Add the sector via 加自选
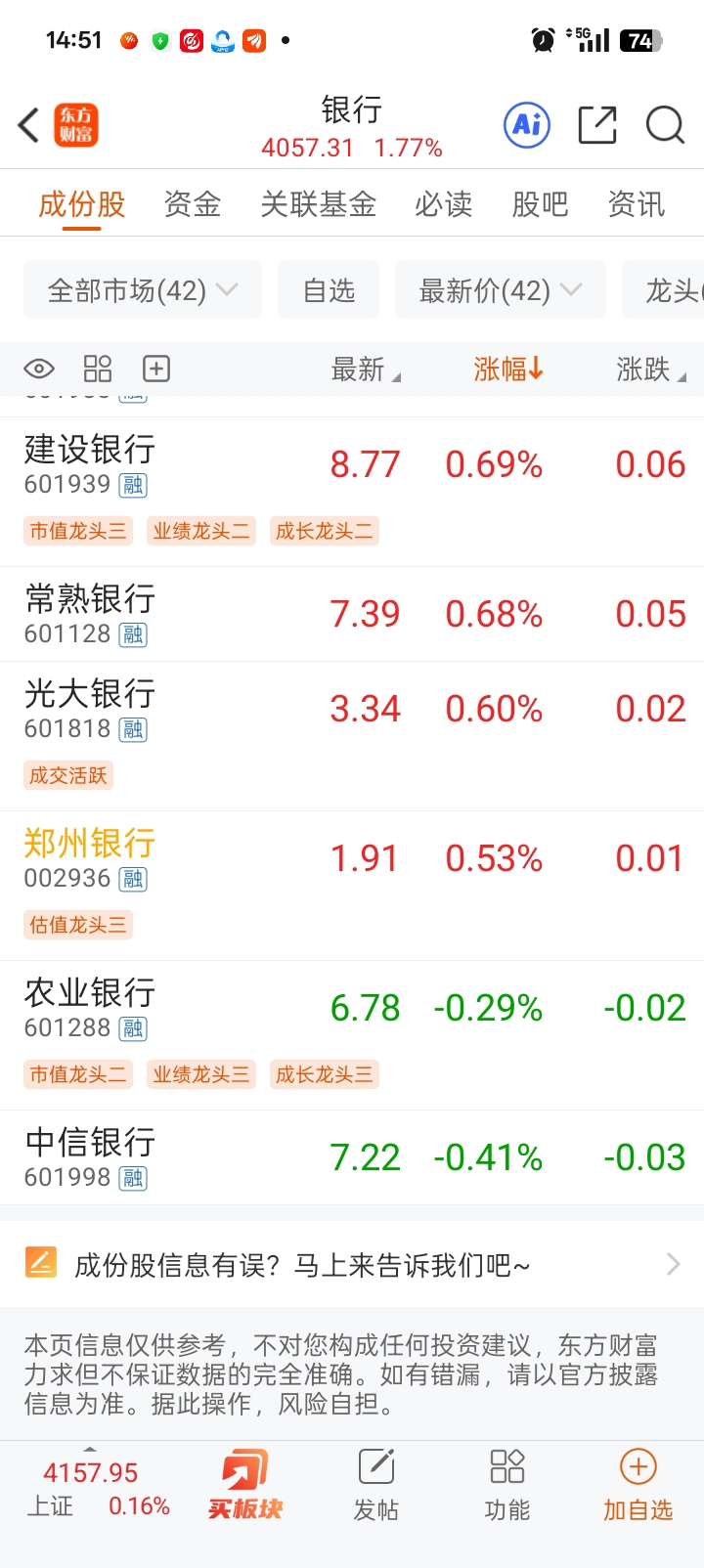 pos(638,1485)
